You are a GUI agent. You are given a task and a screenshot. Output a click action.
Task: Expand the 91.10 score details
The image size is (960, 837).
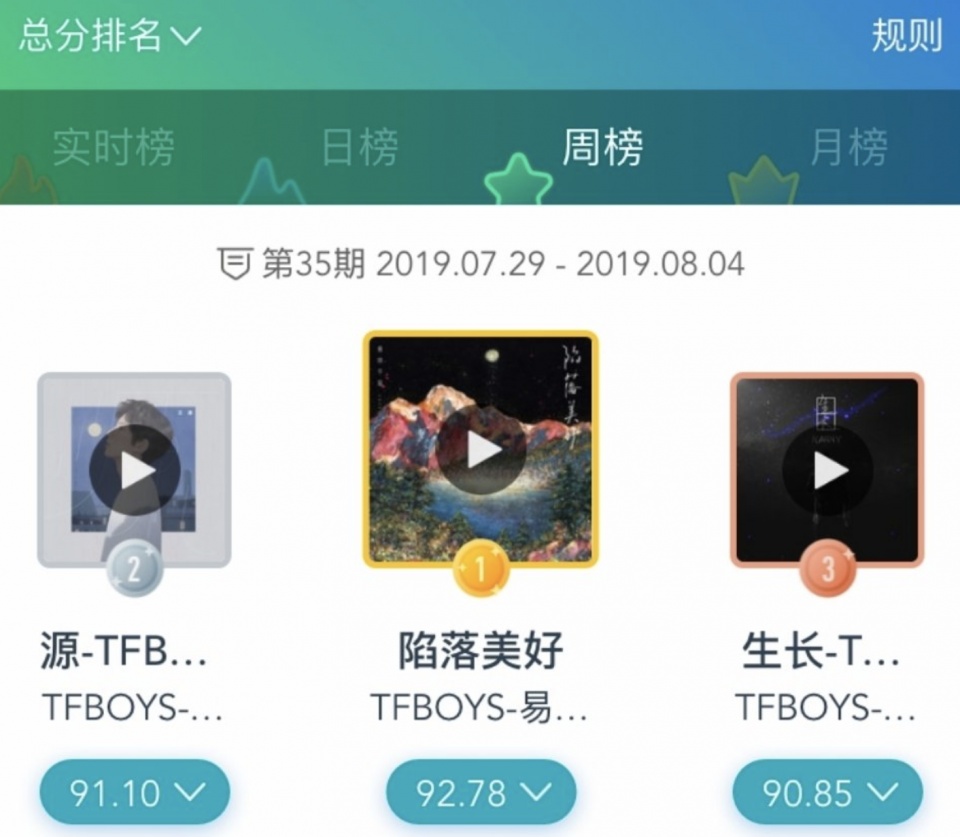(x=135, y=793)
